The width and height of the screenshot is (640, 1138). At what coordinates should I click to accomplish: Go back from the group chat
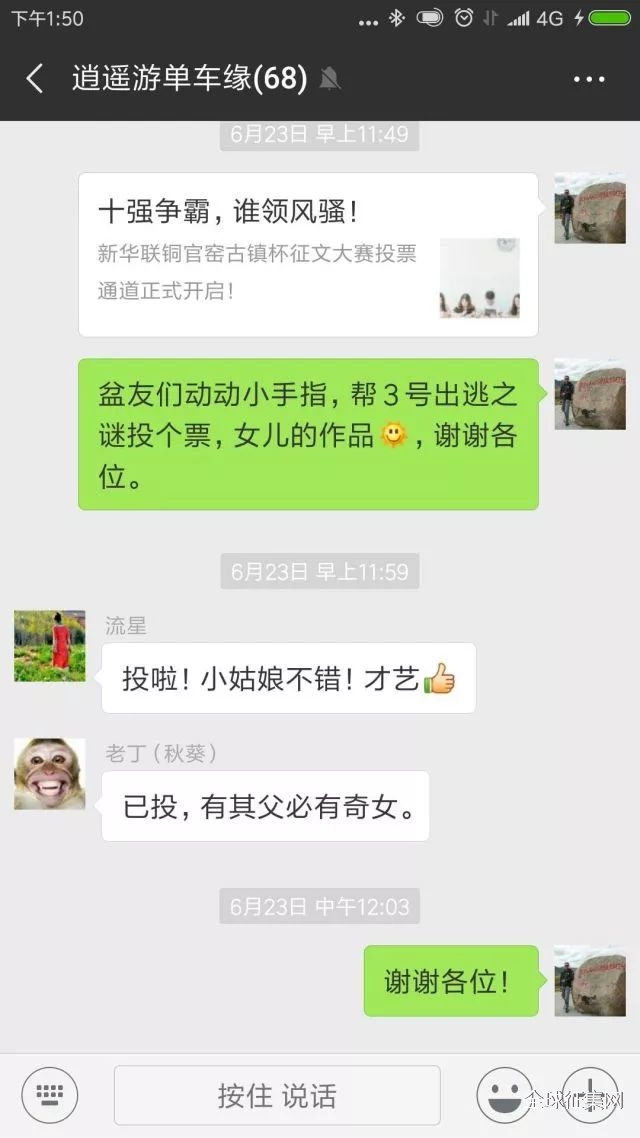tap(35, 79)
